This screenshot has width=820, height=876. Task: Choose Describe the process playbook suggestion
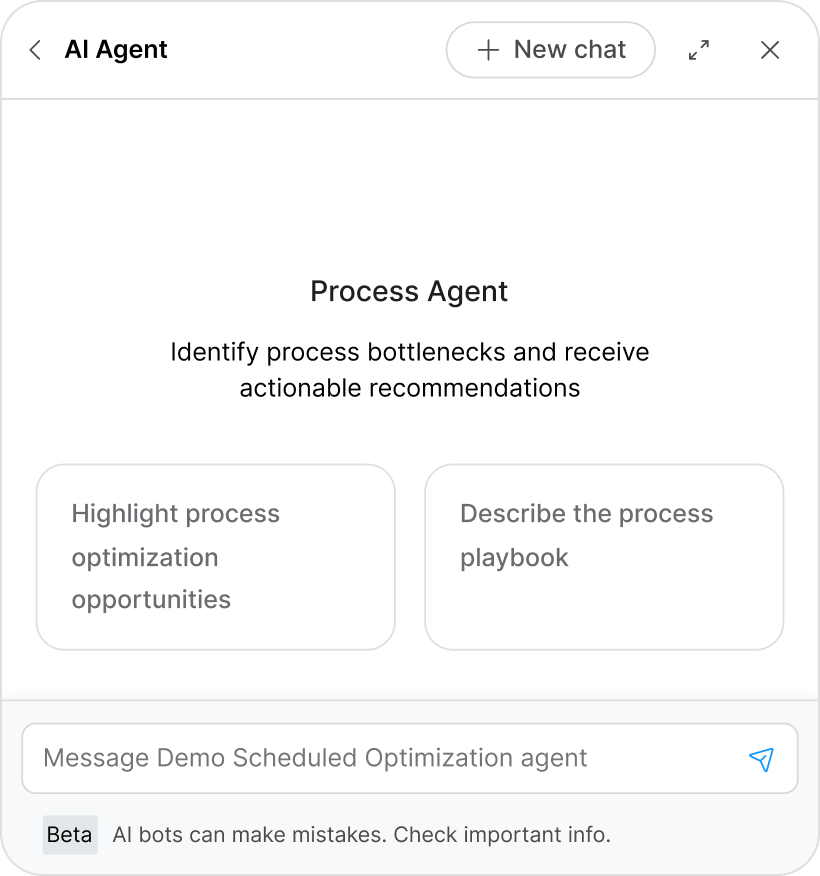[x=604, y=557]
